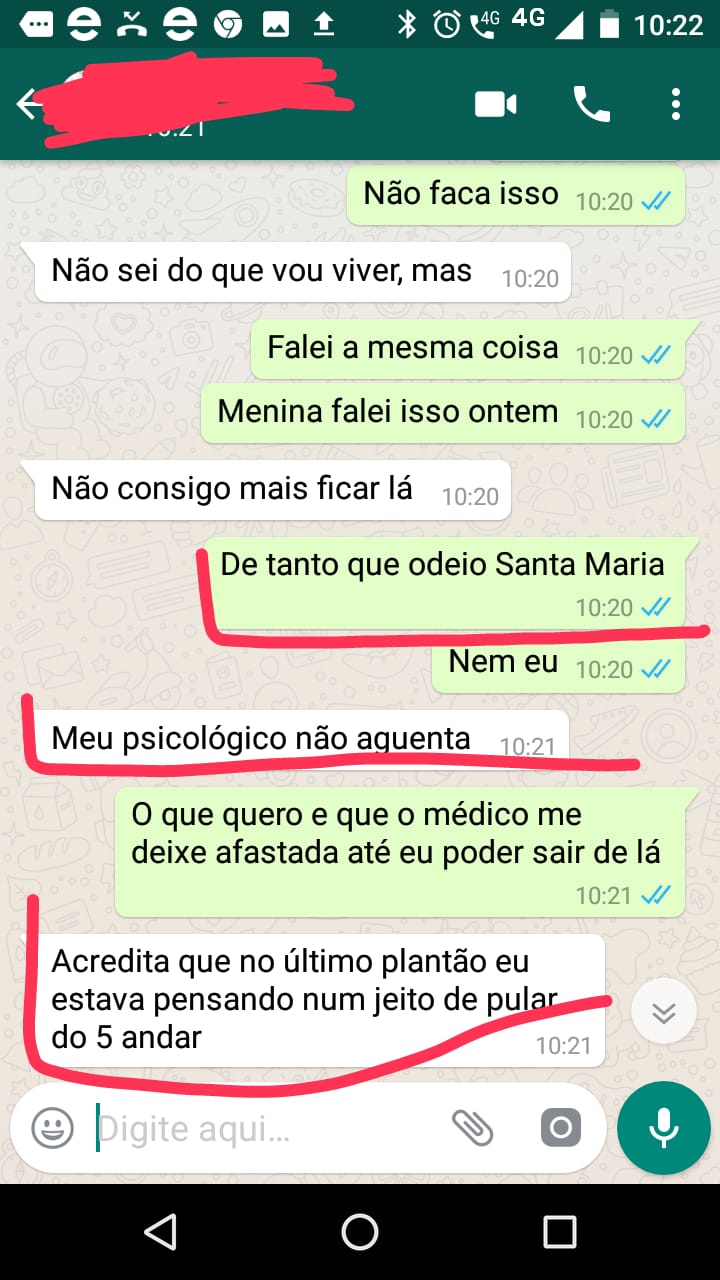This screenshot has width=720, height=1280.
Task: Tap the voice message microphone
Action: coord(663,1128)
